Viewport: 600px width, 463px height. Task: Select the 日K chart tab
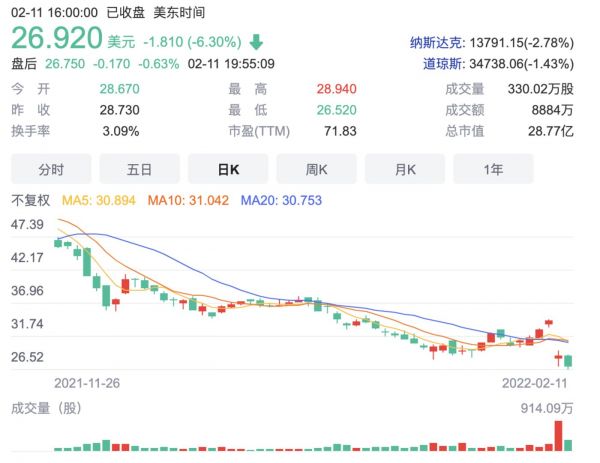pos(227,169)
